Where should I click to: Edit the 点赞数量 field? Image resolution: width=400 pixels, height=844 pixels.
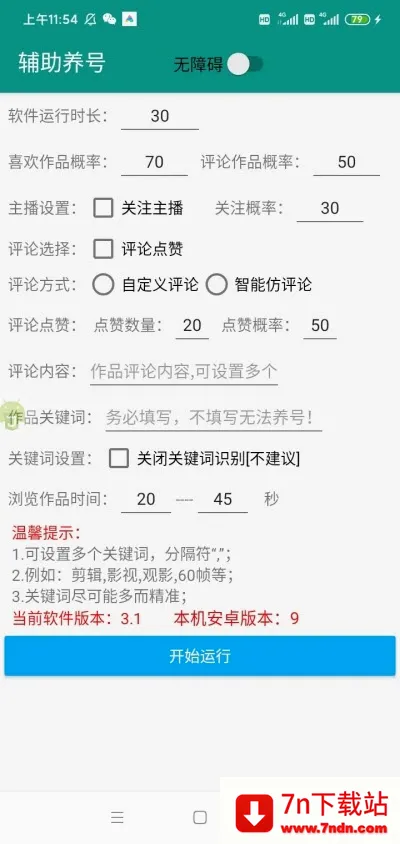tap(192, 326)
